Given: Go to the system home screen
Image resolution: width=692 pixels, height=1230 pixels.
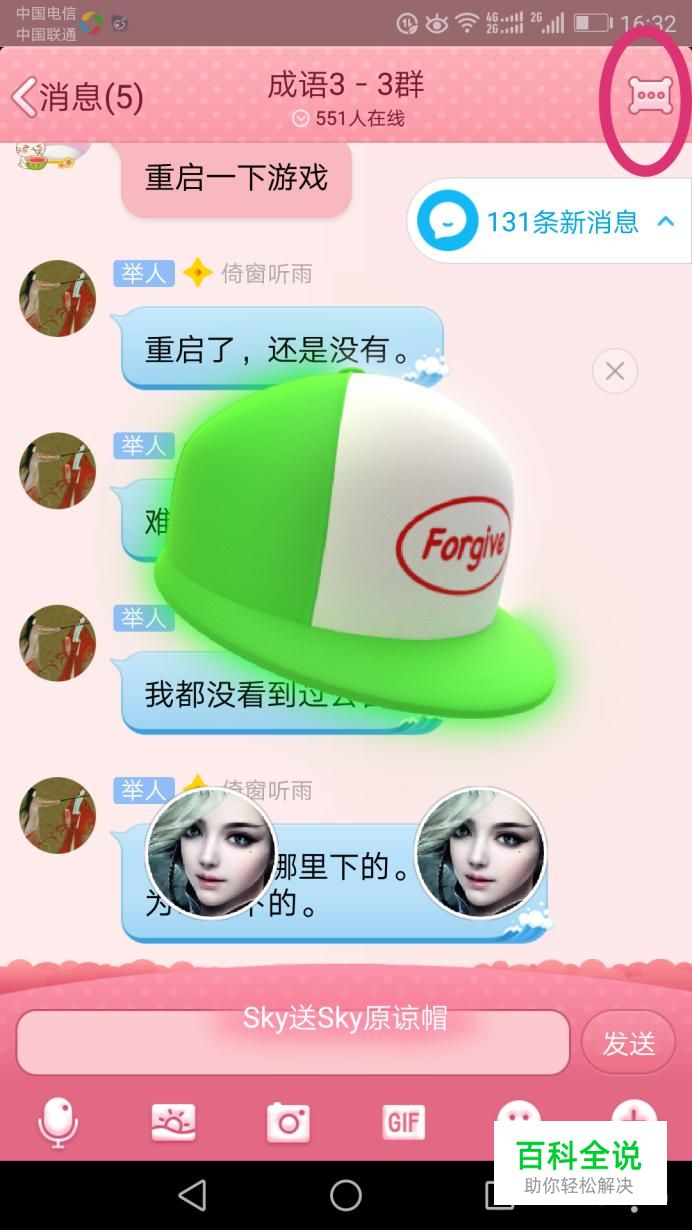Looking at the screenshot, I should click(x=345, y=1194).
